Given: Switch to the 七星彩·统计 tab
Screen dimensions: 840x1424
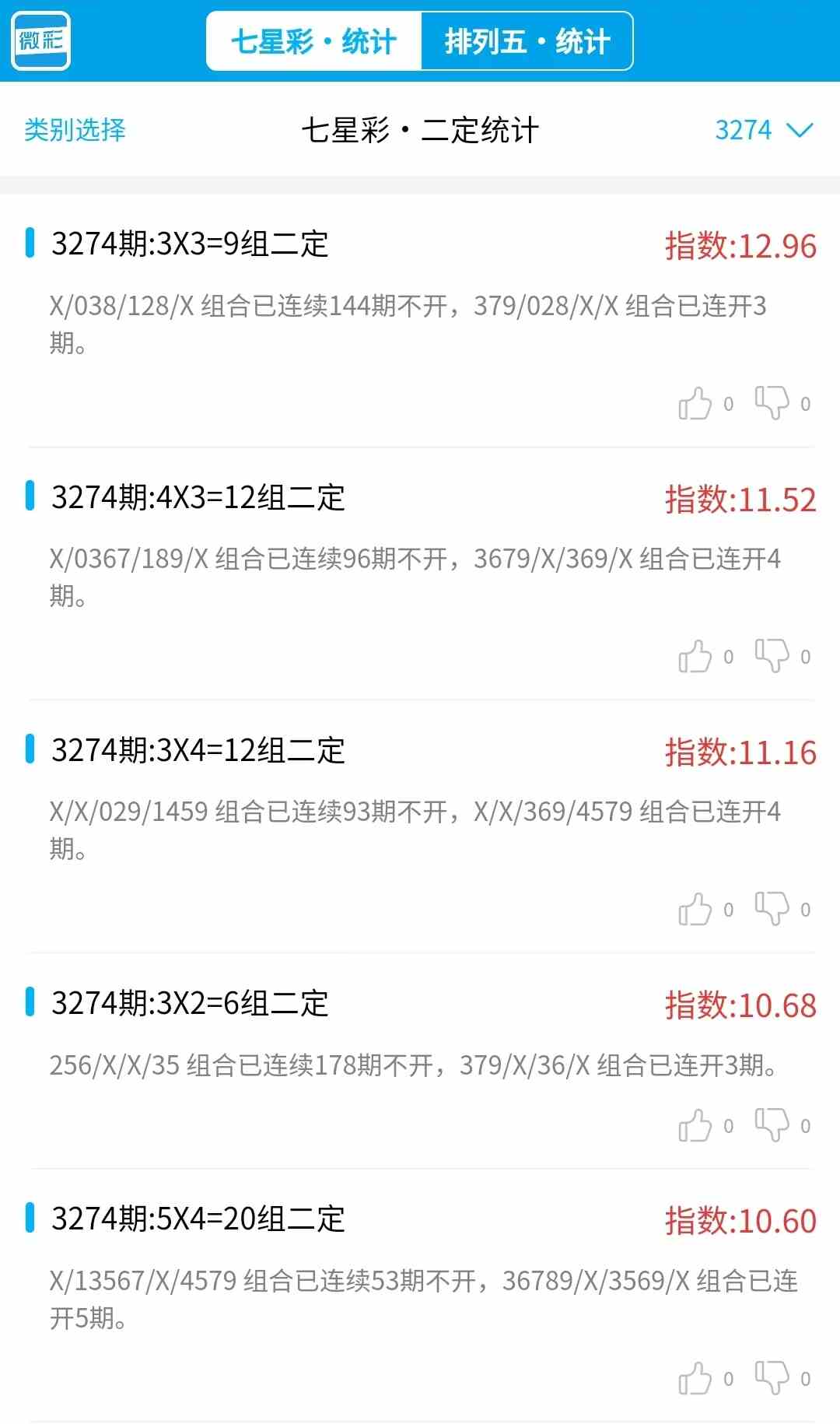Looking at the screenshot, I should [314, 41].
